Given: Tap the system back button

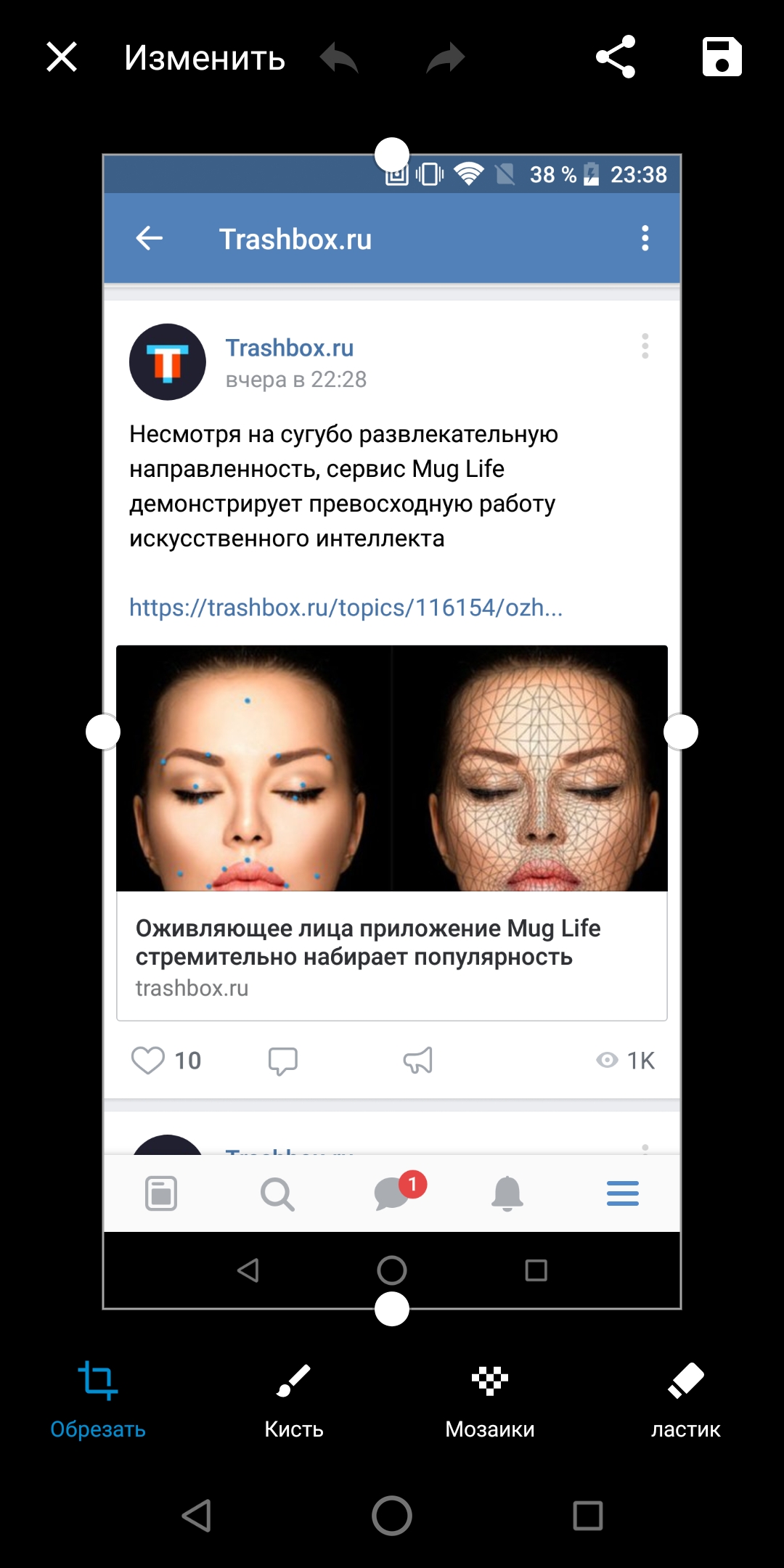Looking at the screenshot, I should click(x=197, y=1516).
